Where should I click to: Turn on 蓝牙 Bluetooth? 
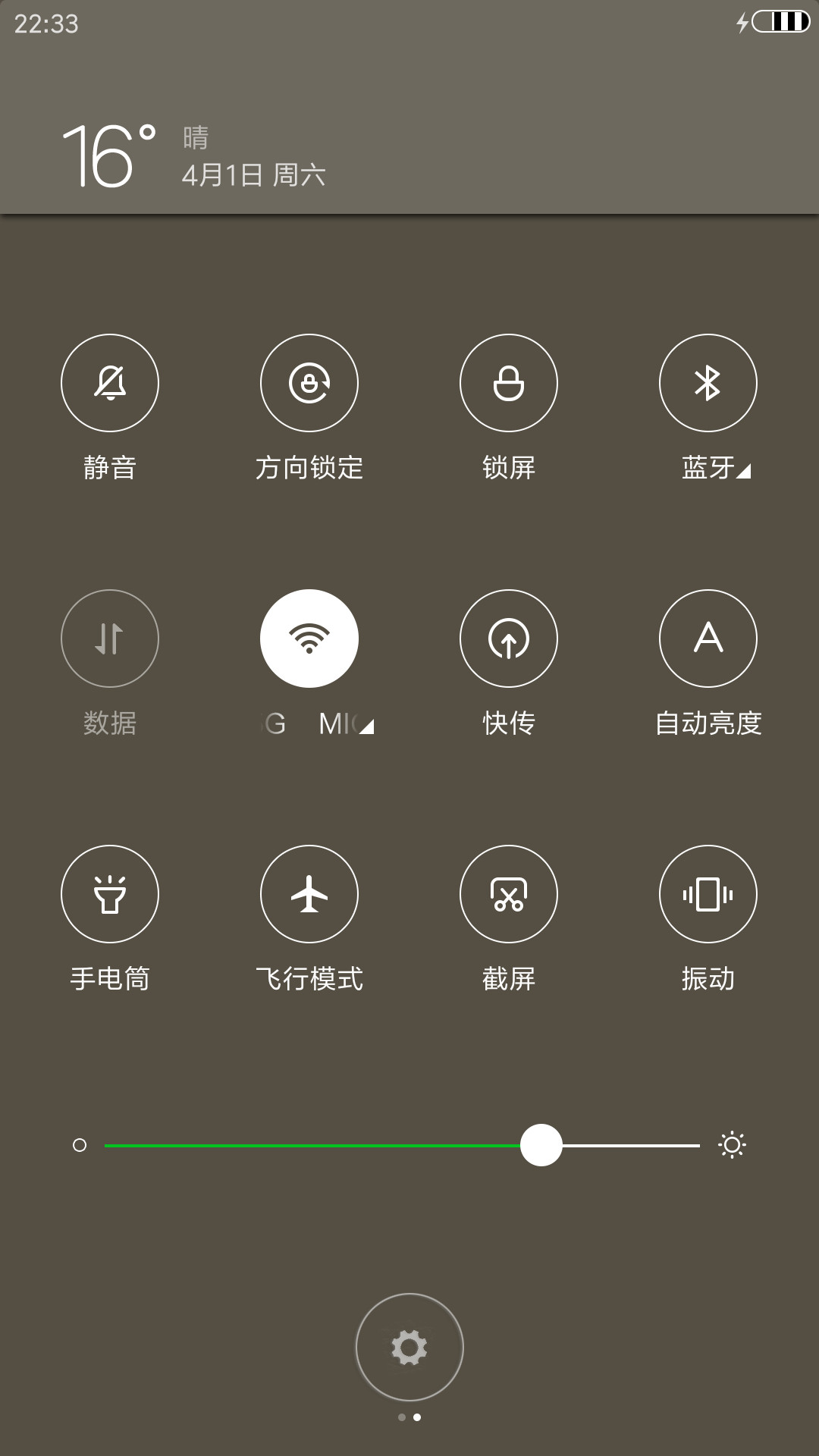click(708, 383)
